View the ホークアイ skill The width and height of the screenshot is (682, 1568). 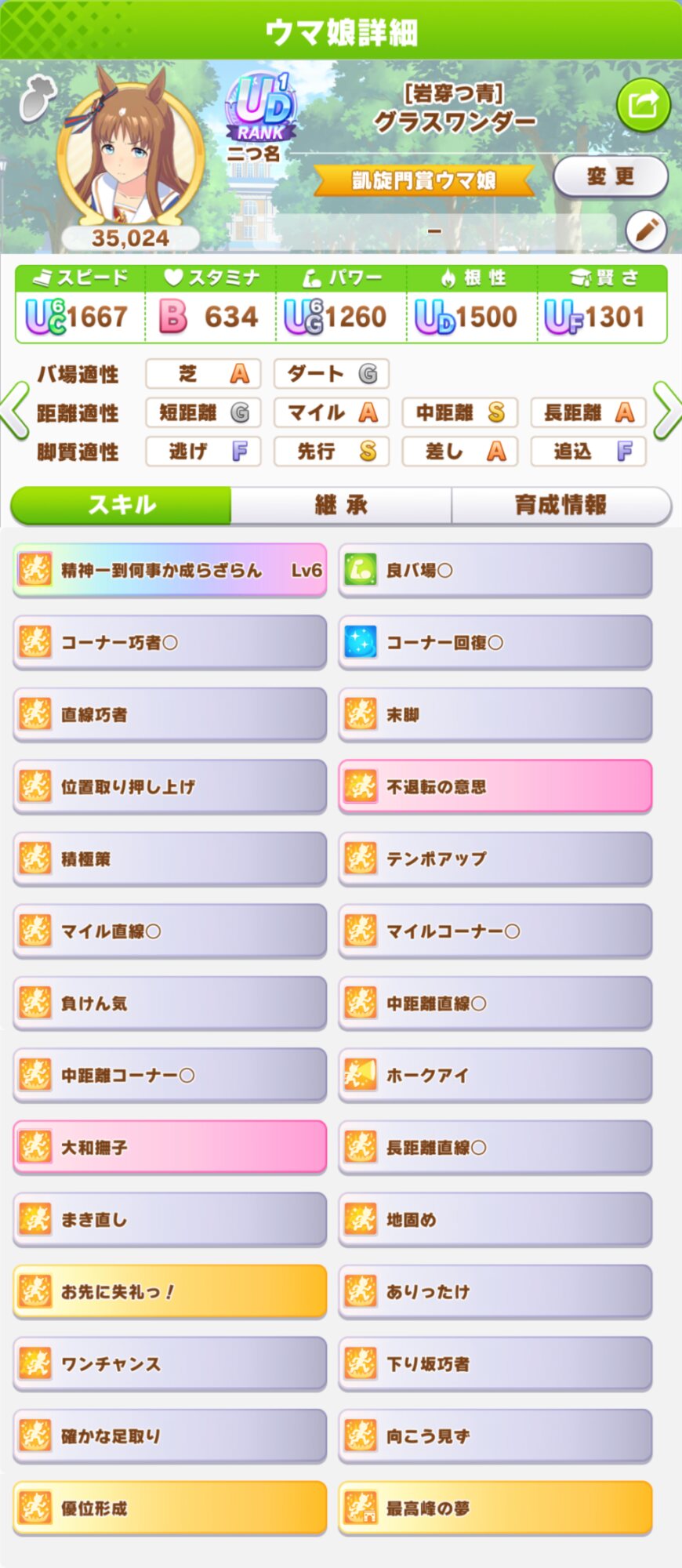point(495,1075)
